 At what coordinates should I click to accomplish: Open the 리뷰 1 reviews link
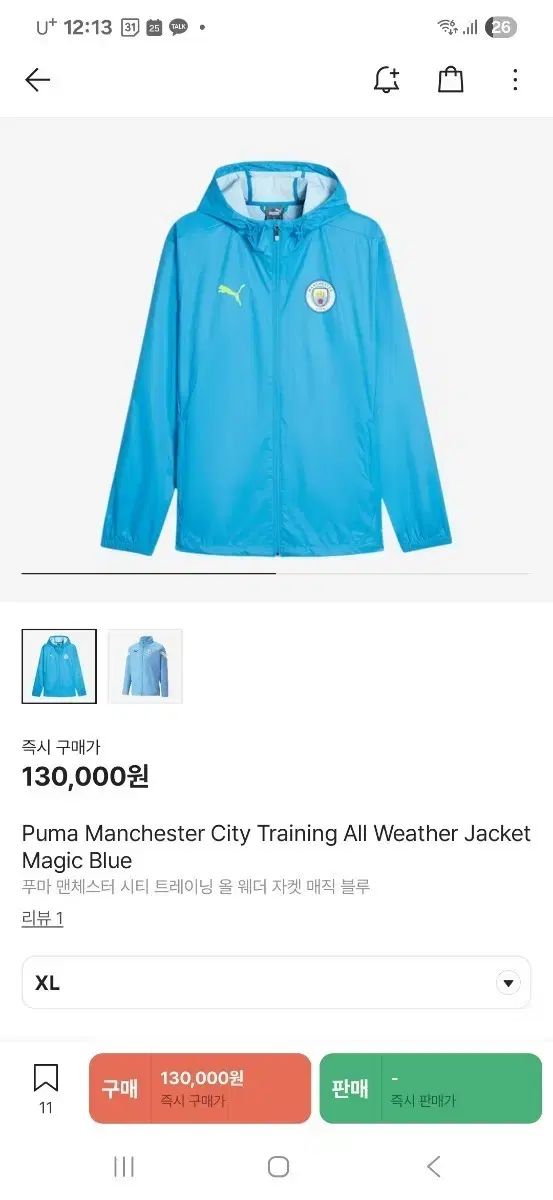pos(42,918)
